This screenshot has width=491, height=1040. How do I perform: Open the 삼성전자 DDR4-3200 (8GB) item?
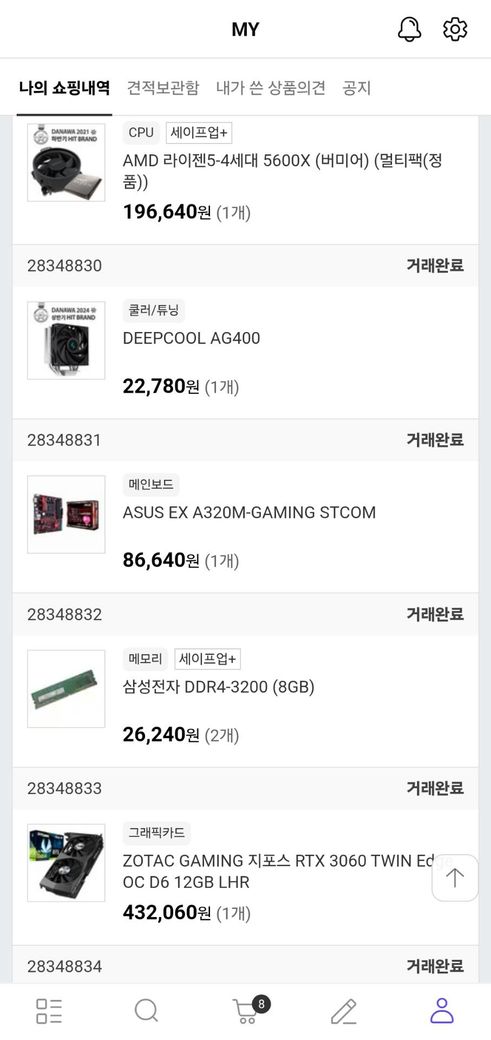(x=218, y=687)
